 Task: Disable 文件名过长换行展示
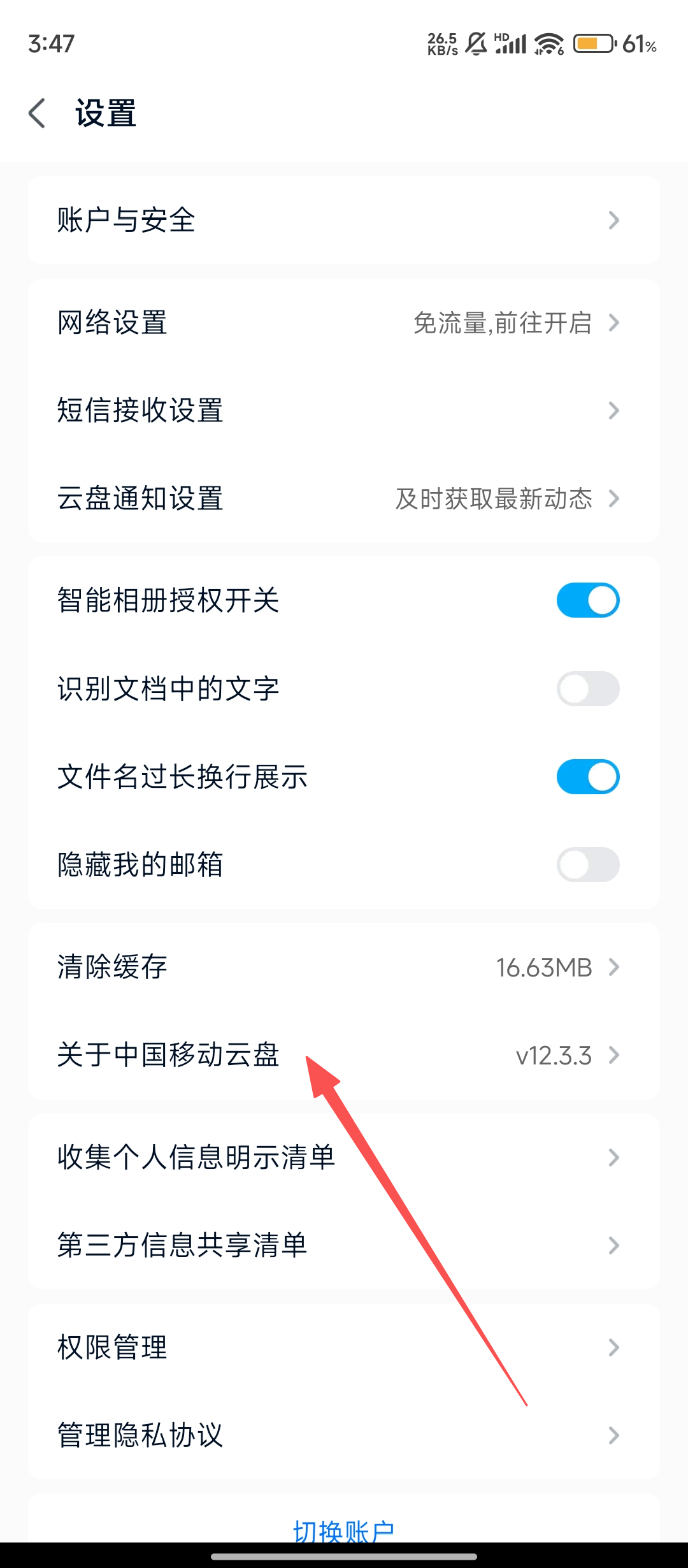[x=587, y=777]
